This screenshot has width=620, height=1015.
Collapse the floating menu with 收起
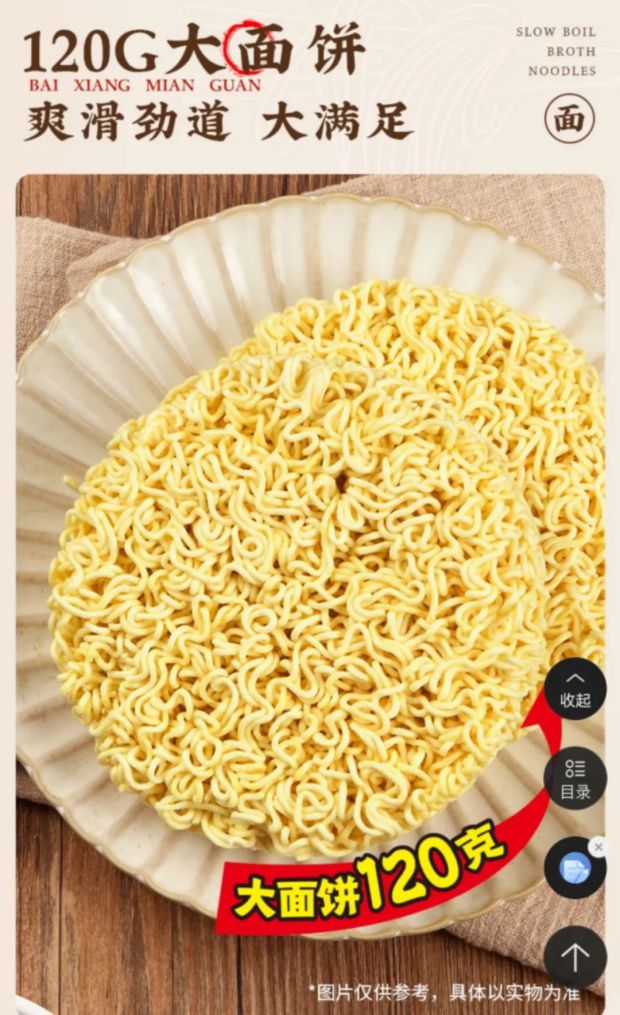click(x=575, y=689)
